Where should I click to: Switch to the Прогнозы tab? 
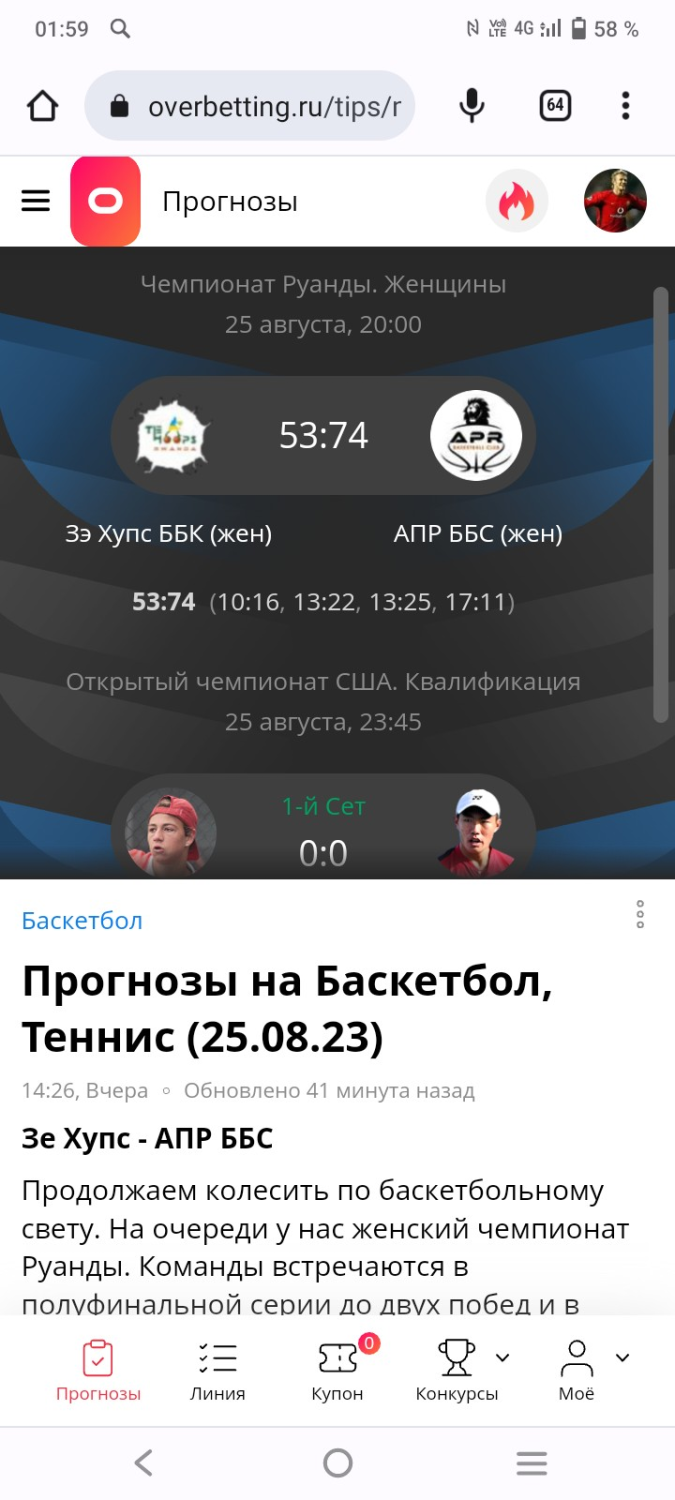click(x=98, y=1371)
